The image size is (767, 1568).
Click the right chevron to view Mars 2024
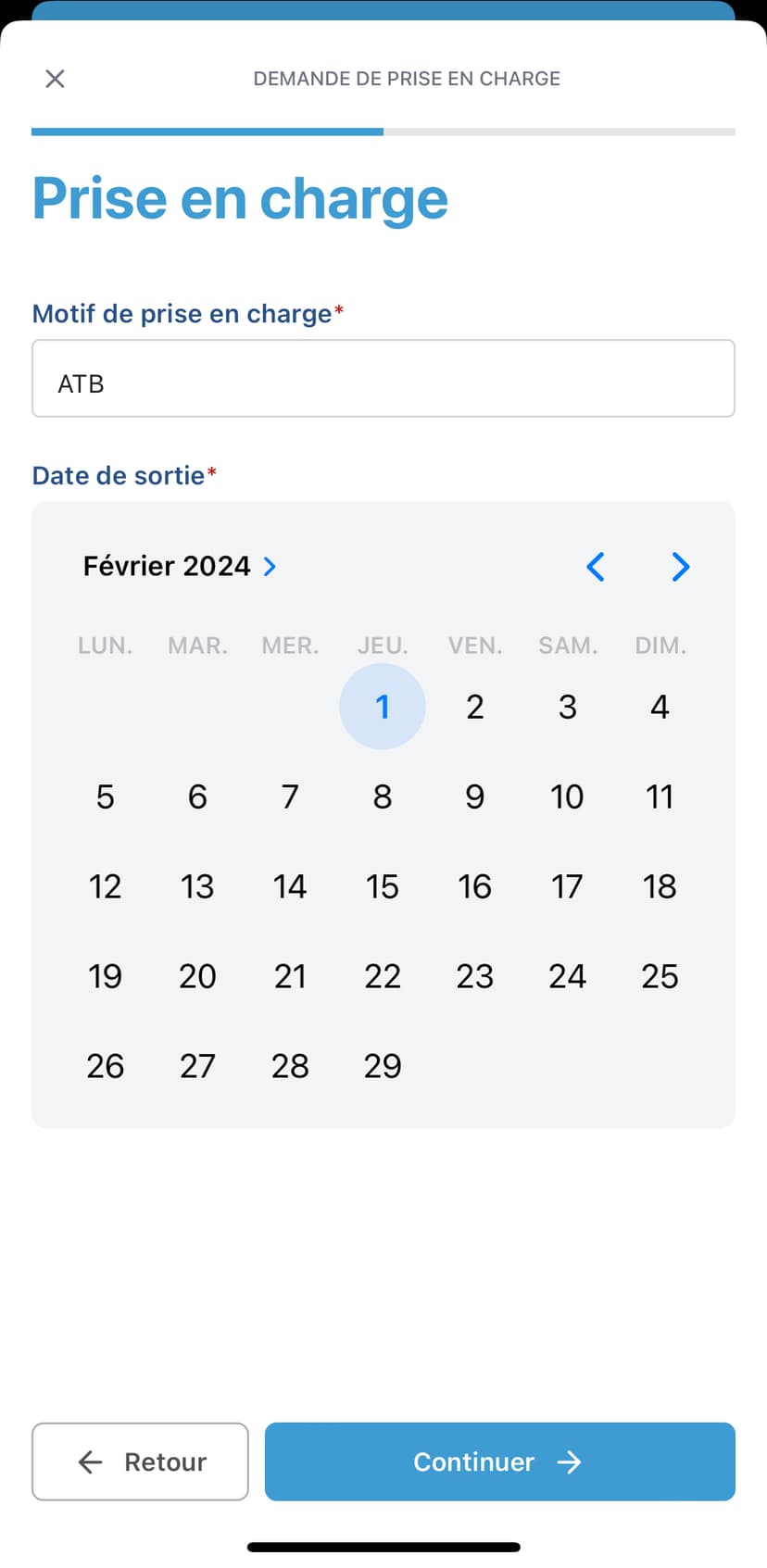coord(680,567)
